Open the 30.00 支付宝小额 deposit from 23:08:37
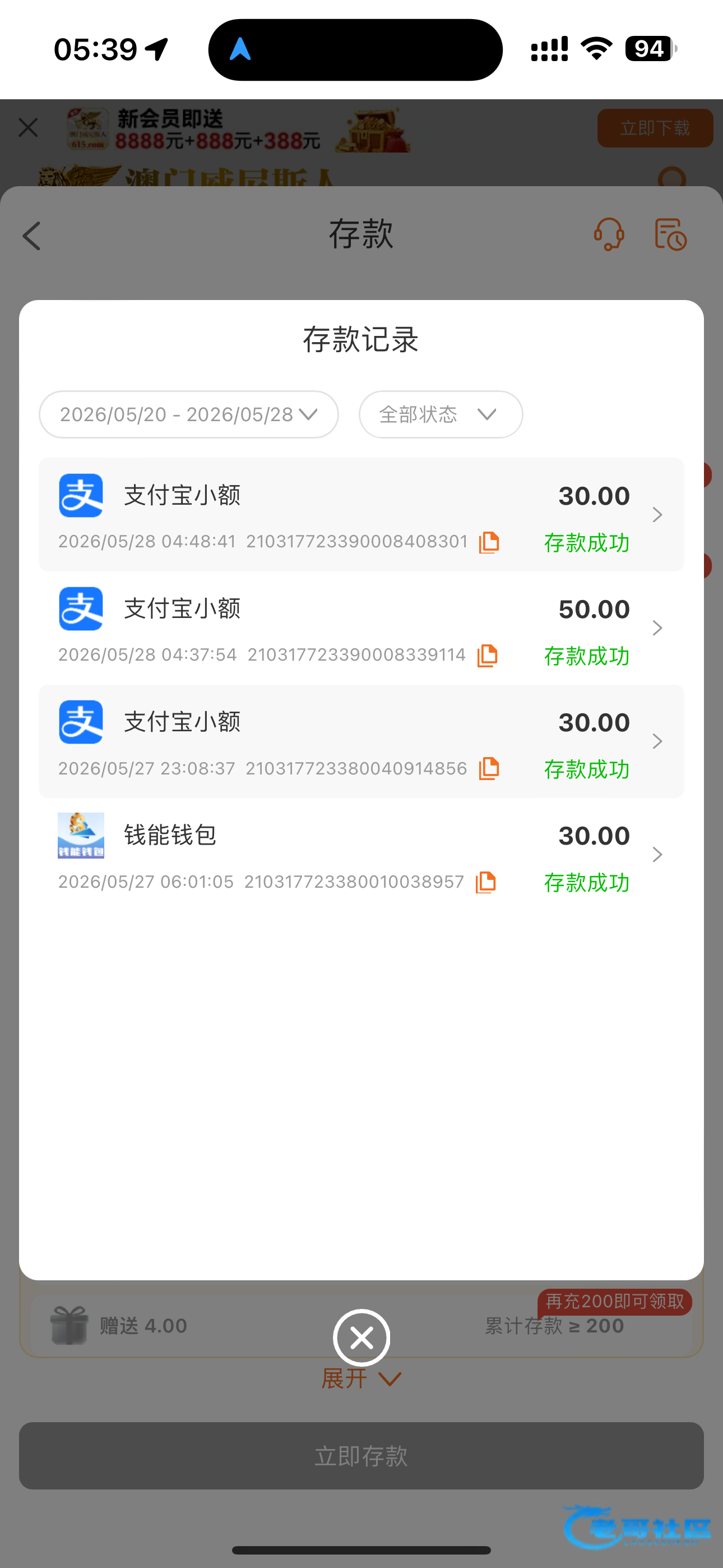The width and height of the screenshot is (723, 1568). 361,741
